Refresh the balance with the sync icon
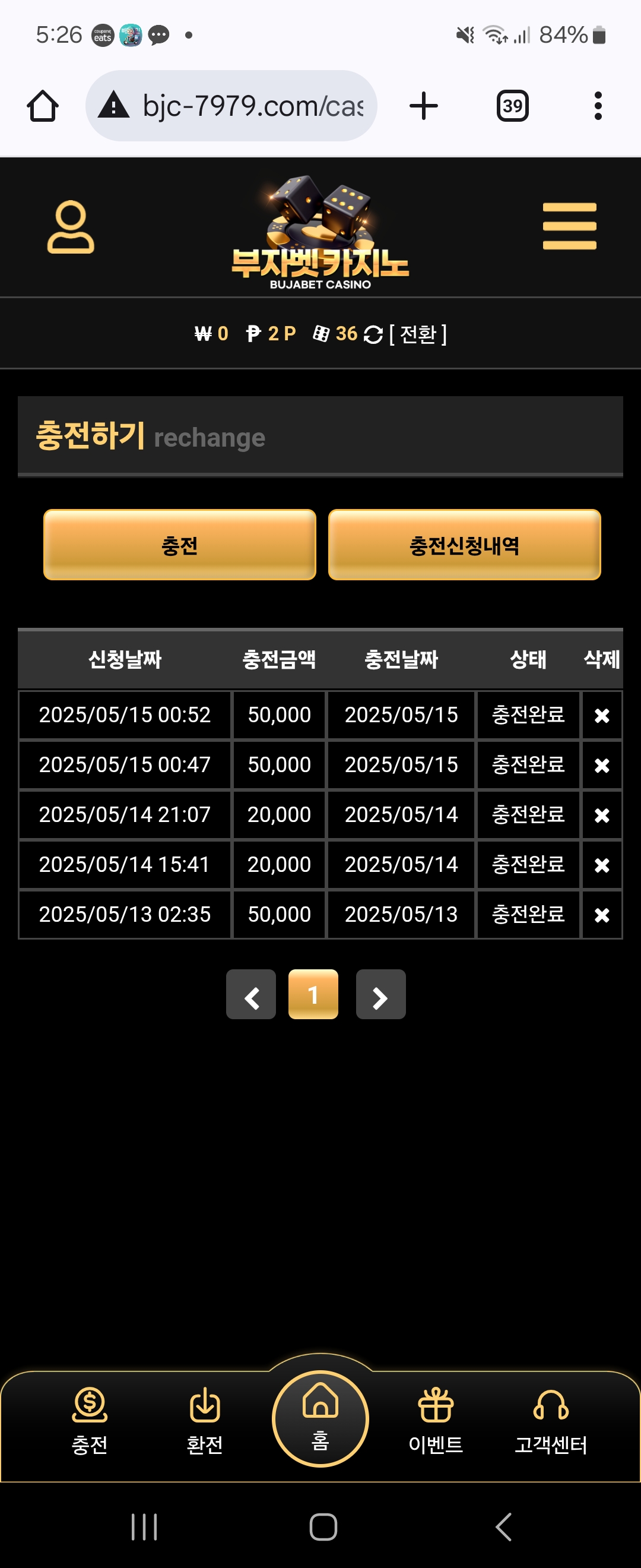Image resolution: width=641 pixels, height=1568 pixels. pyautogui.click(x=373, y=334)
